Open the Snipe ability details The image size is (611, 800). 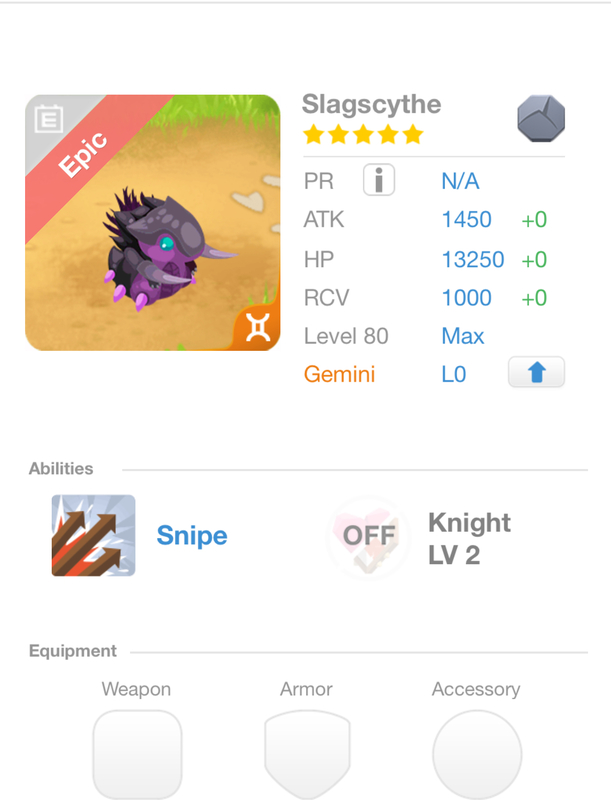pyautogui.click(x=192, y=536)
